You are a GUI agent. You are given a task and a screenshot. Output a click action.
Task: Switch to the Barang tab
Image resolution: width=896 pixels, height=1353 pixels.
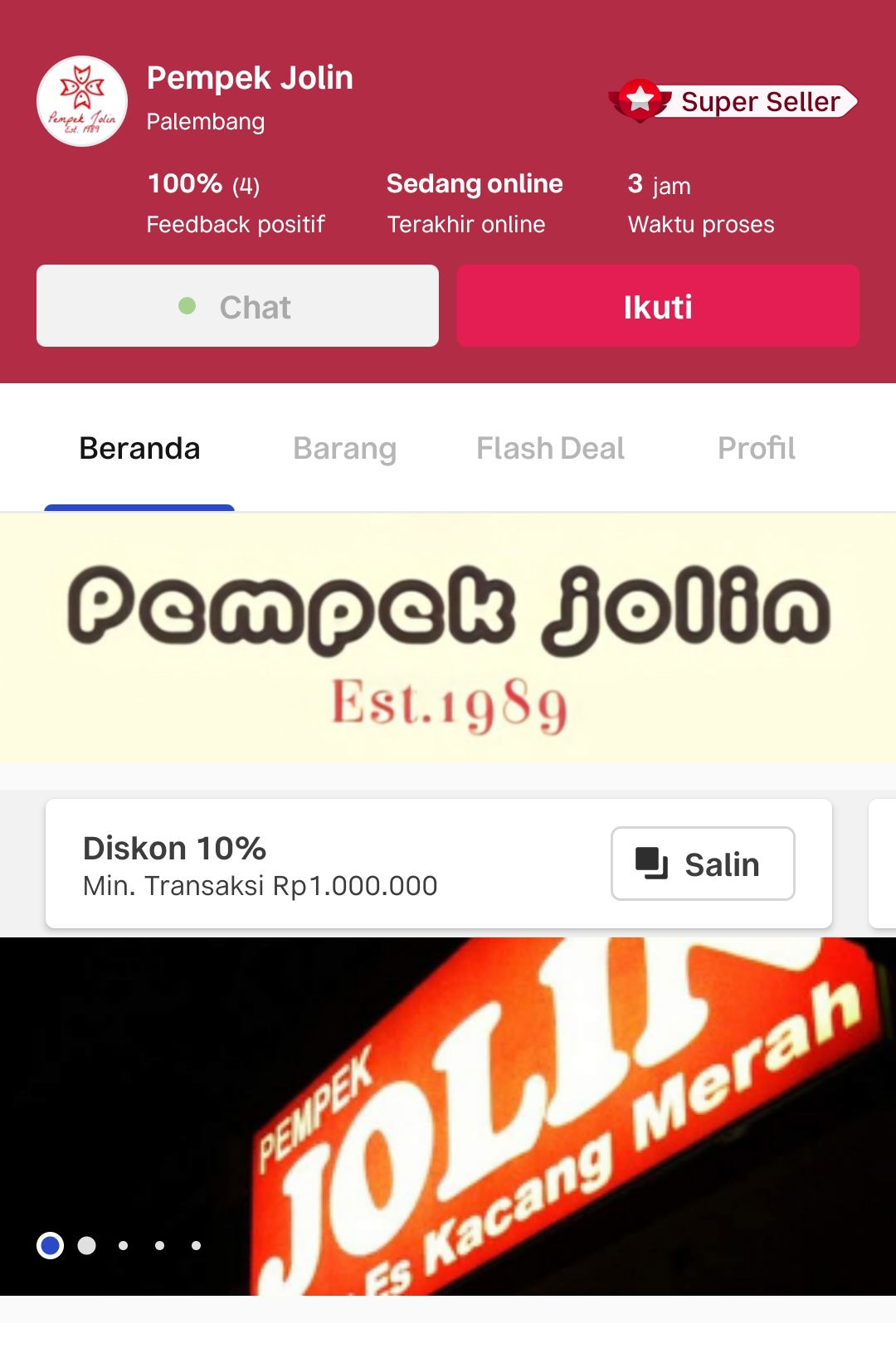tap(344, 448)
